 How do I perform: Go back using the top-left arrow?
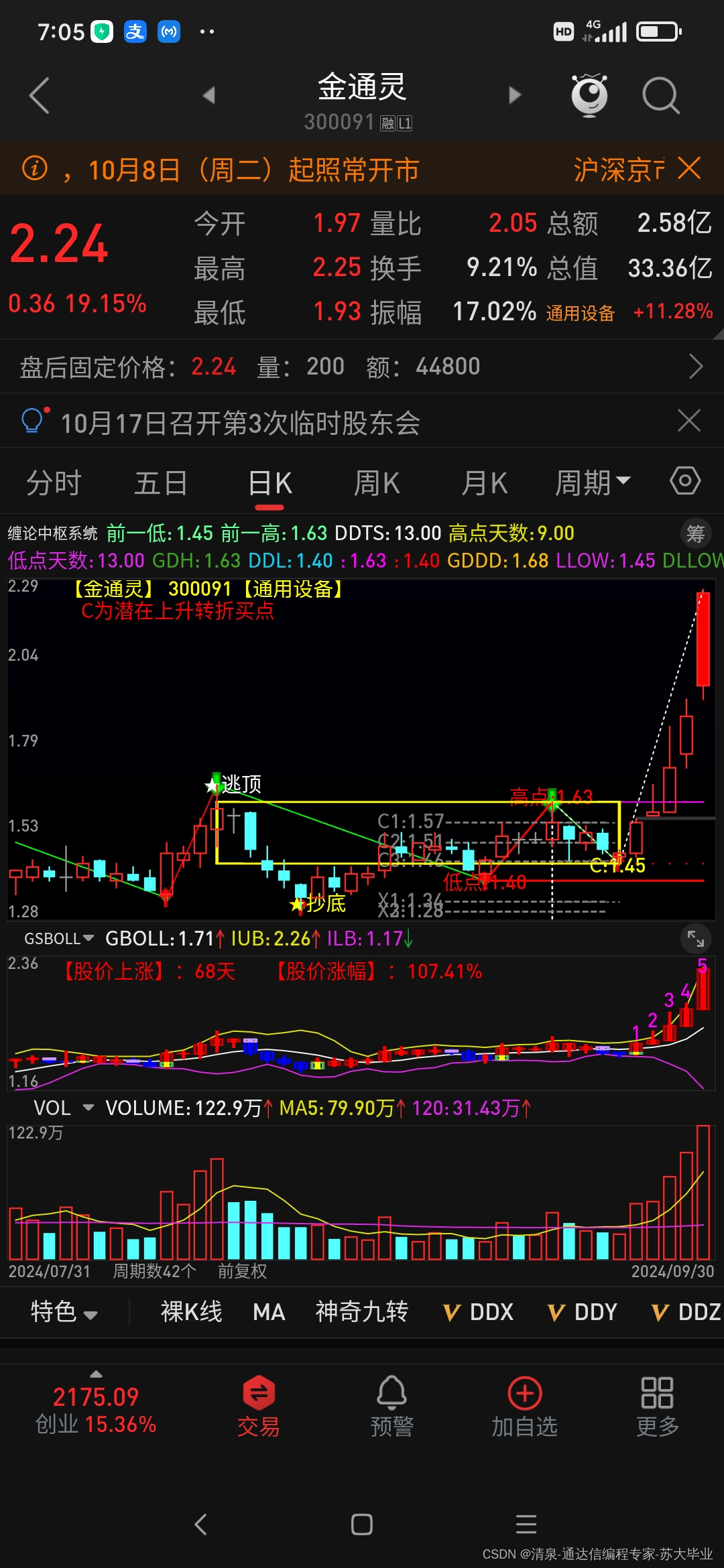[40, 96]
